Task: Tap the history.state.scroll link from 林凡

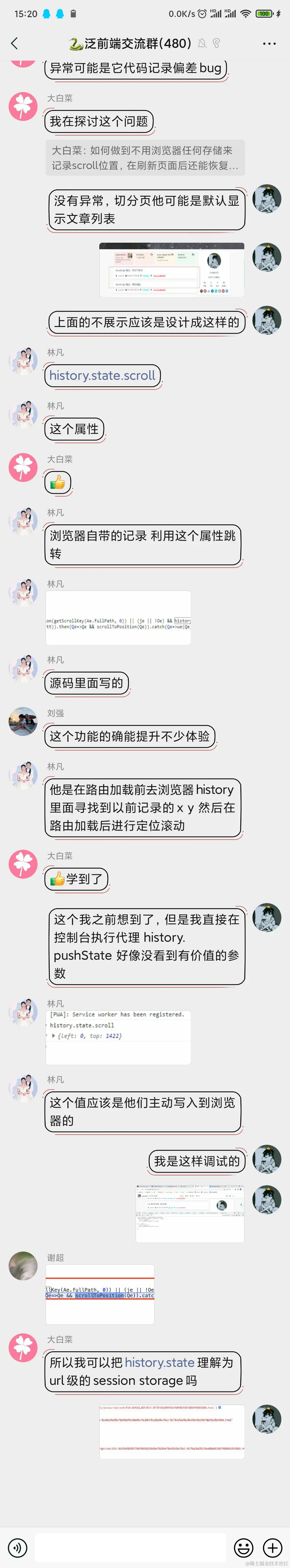Action: click(102, 376)
